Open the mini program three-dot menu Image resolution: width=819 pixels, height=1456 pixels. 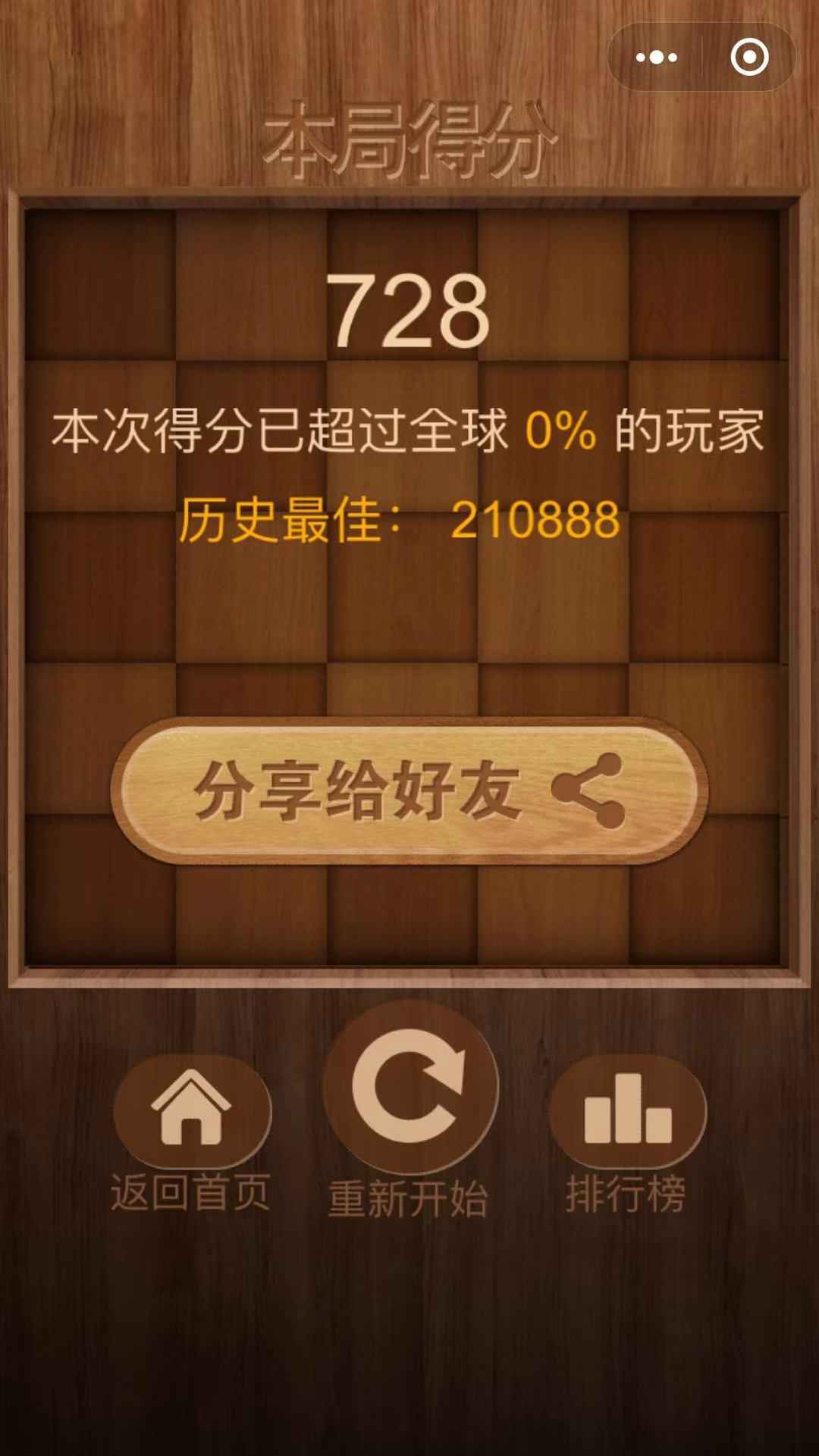657,58
